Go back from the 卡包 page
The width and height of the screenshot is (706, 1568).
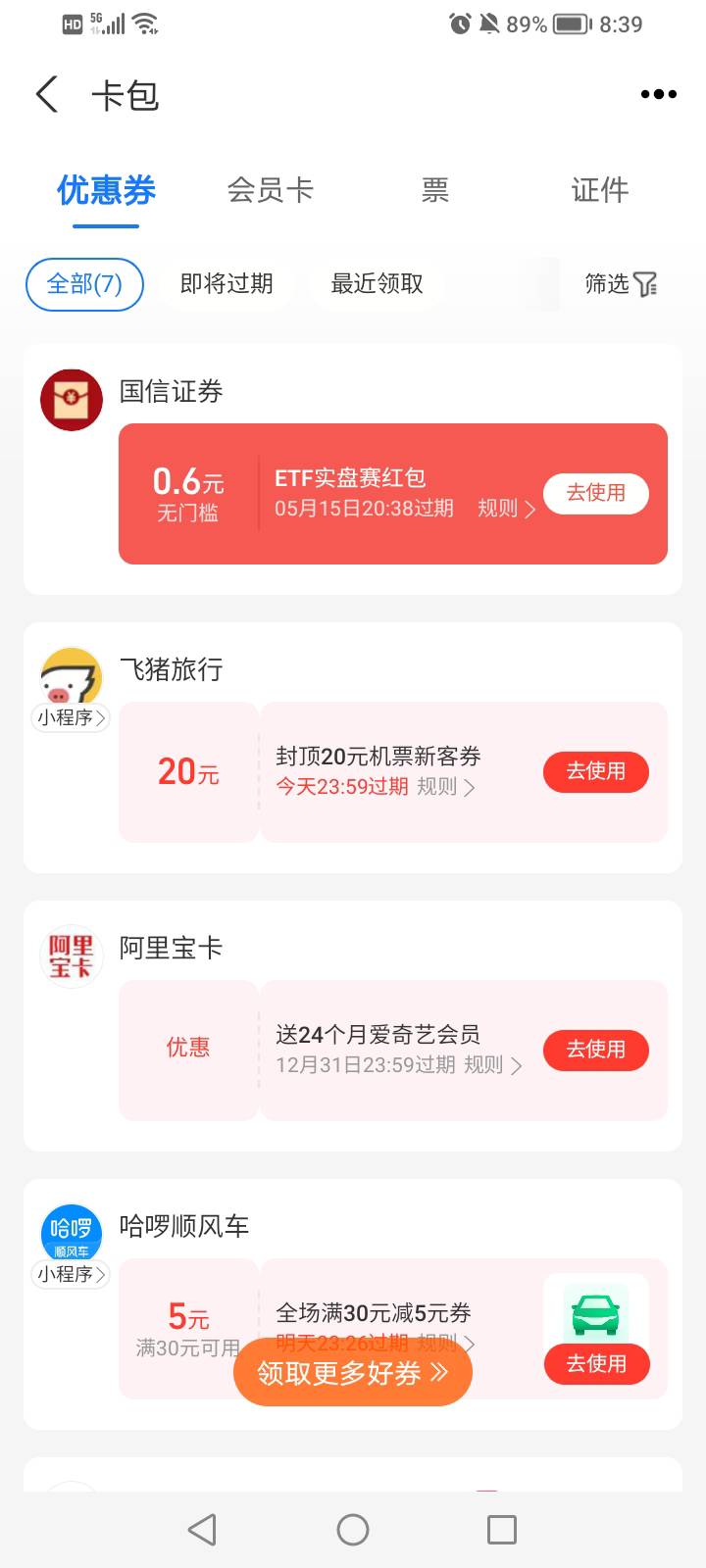coord(47,95)
